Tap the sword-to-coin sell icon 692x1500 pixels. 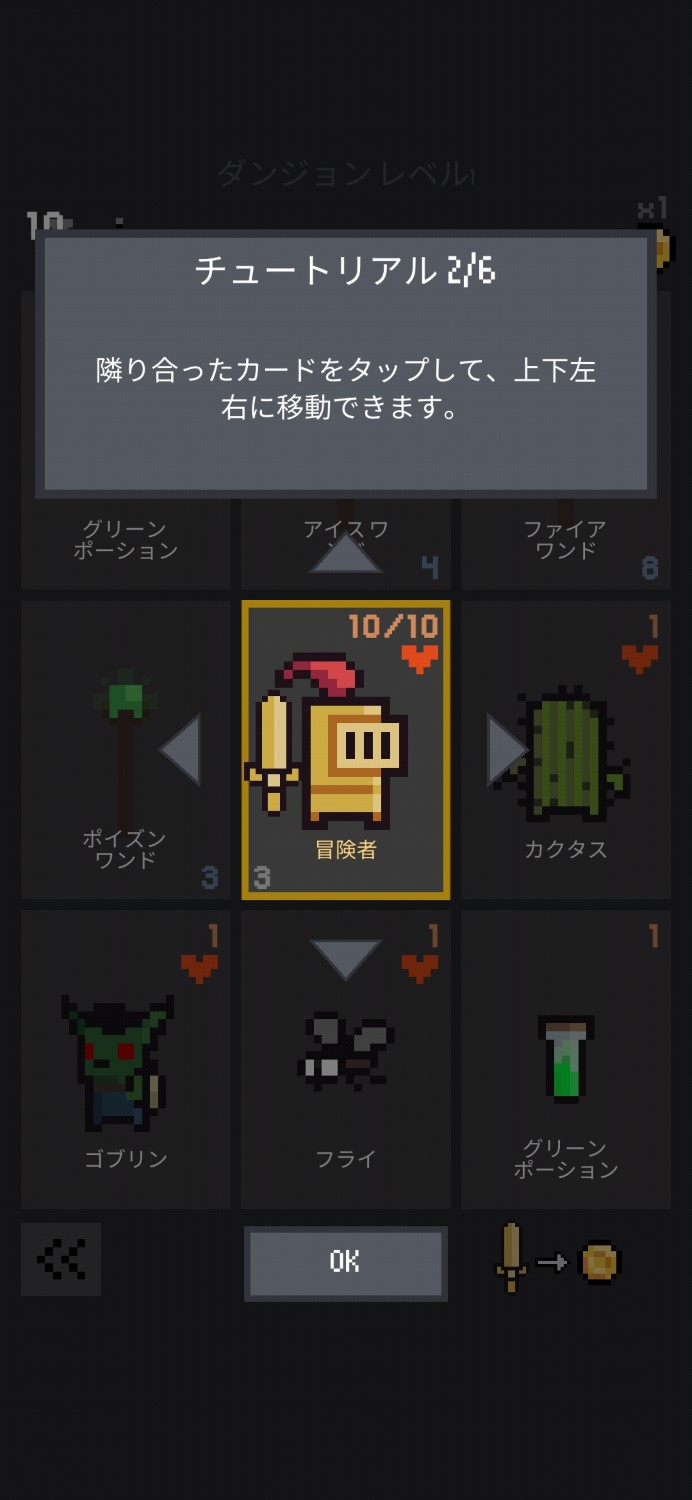pyautogui.click(x=559, y=1261)
